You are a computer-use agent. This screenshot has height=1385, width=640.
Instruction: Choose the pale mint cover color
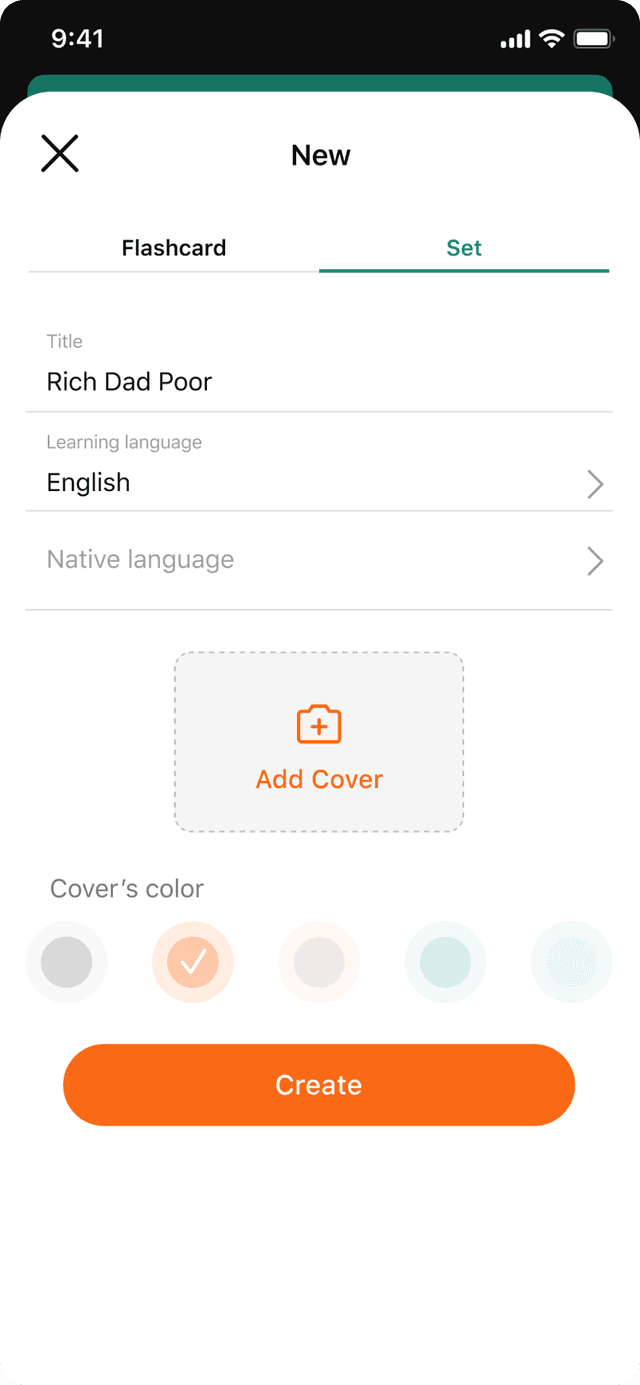click(571, 962)
